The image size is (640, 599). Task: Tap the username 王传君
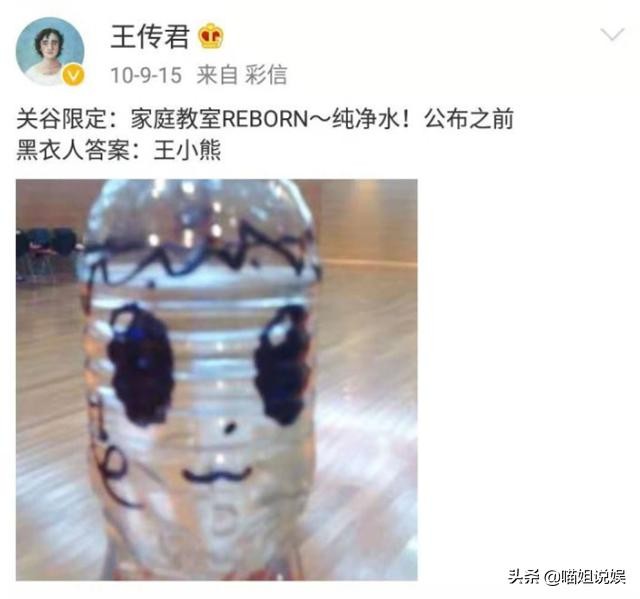click(x=150, y=37)
